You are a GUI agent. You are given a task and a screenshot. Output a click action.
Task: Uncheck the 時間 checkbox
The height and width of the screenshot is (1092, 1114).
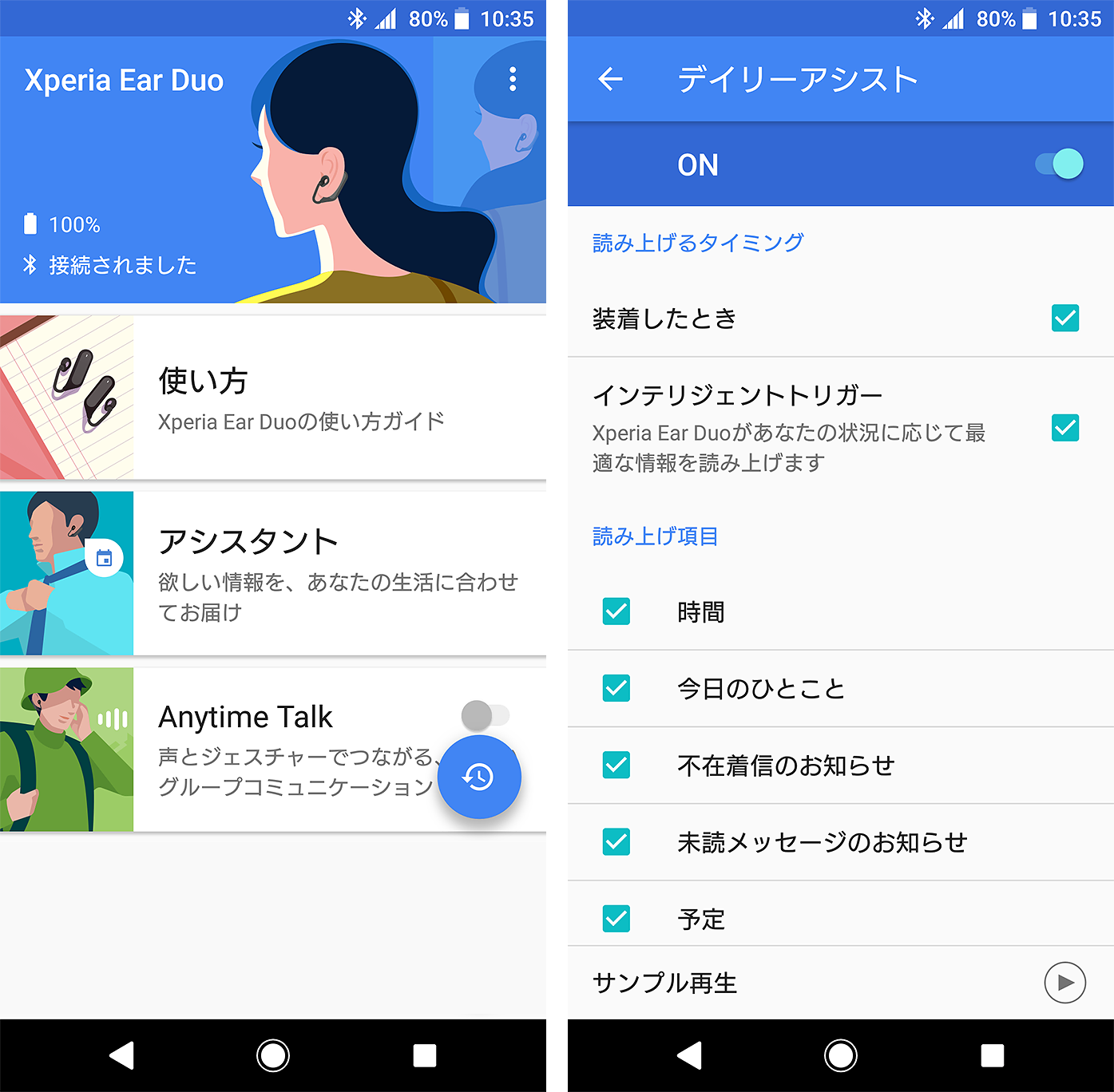616,611
